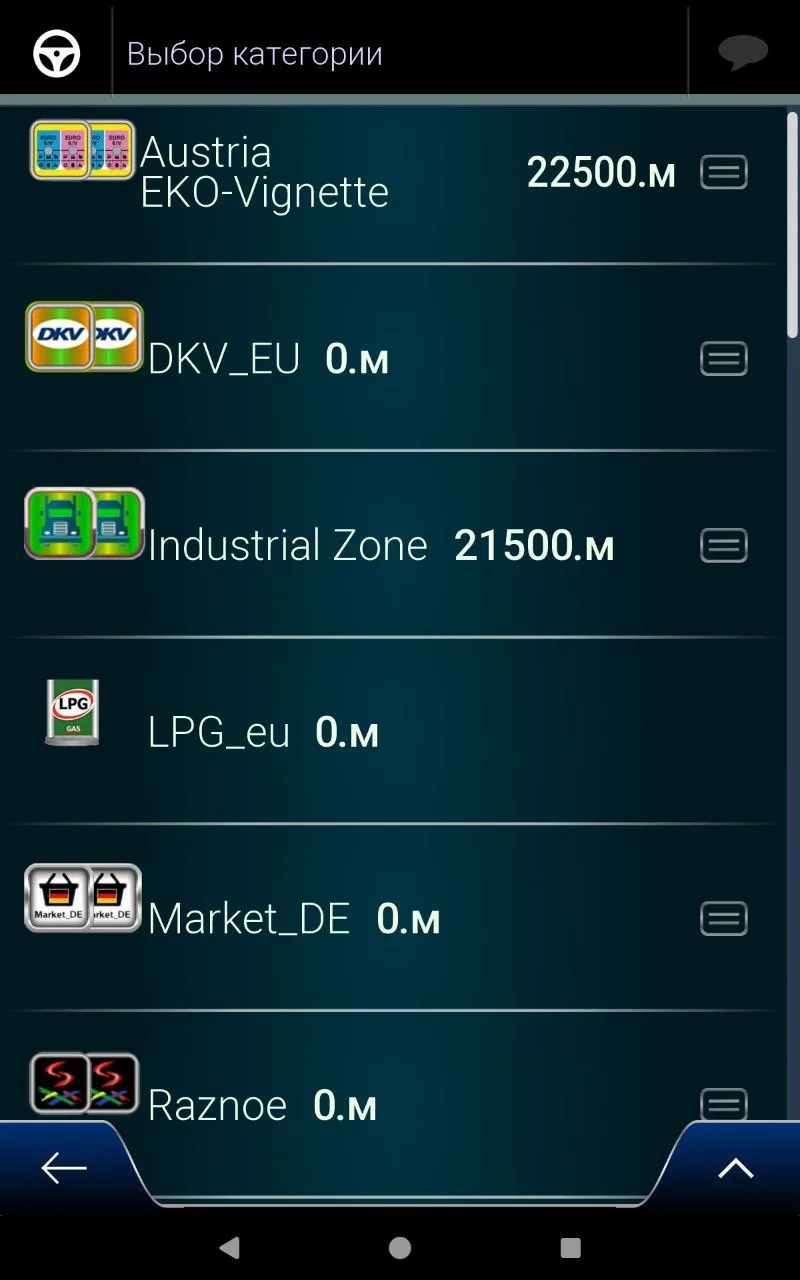Go back with the left arrow button
Viewport: 800px width, 1280px height.
pyautogui.click(x=64, y=1168)
